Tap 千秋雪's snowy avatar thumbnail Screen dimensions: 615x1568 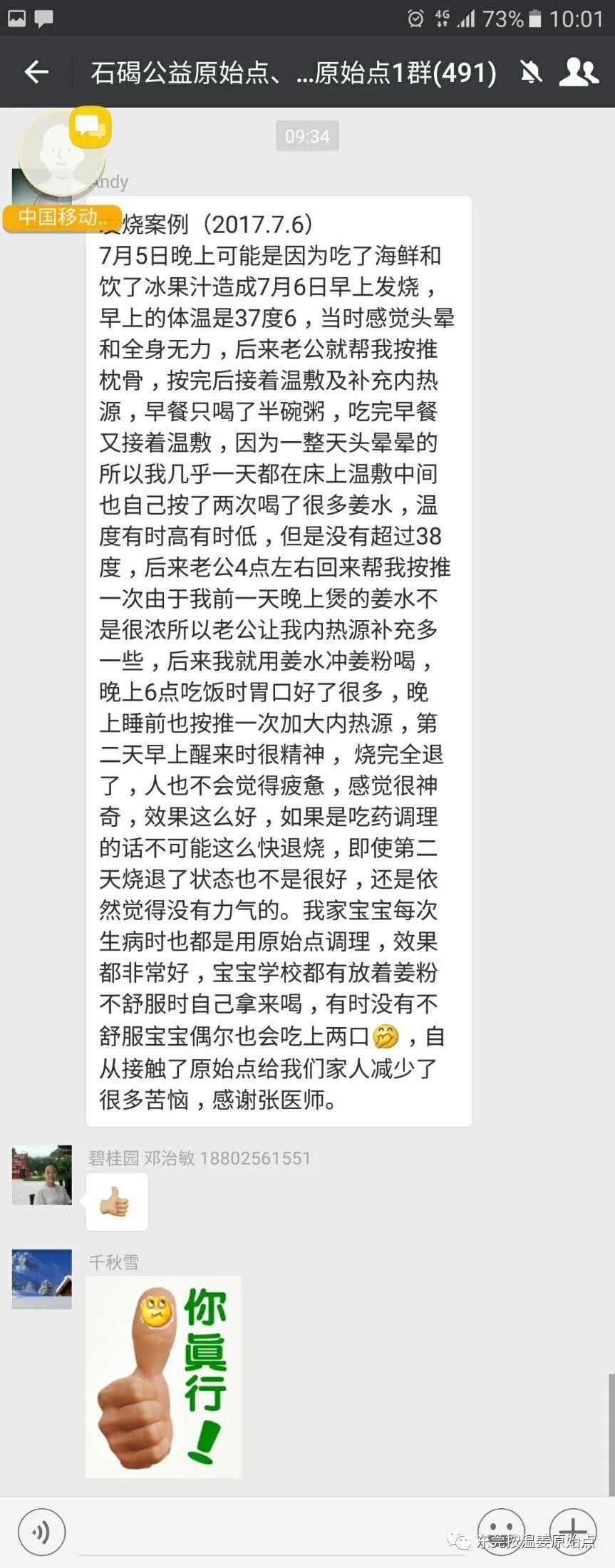[41, 1279]
